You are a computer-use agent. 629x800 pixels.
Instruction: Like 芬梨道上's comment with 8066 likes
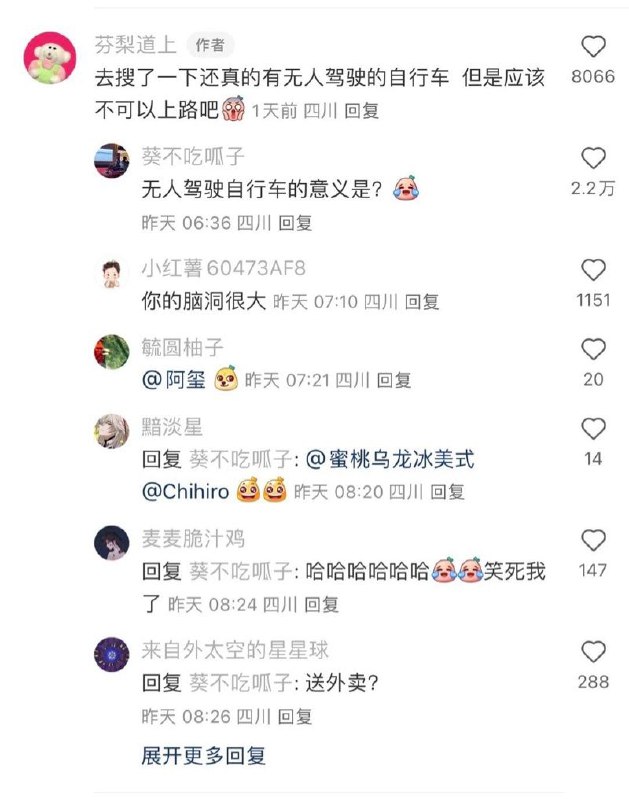pyautogui.click(x=593, y=46)
